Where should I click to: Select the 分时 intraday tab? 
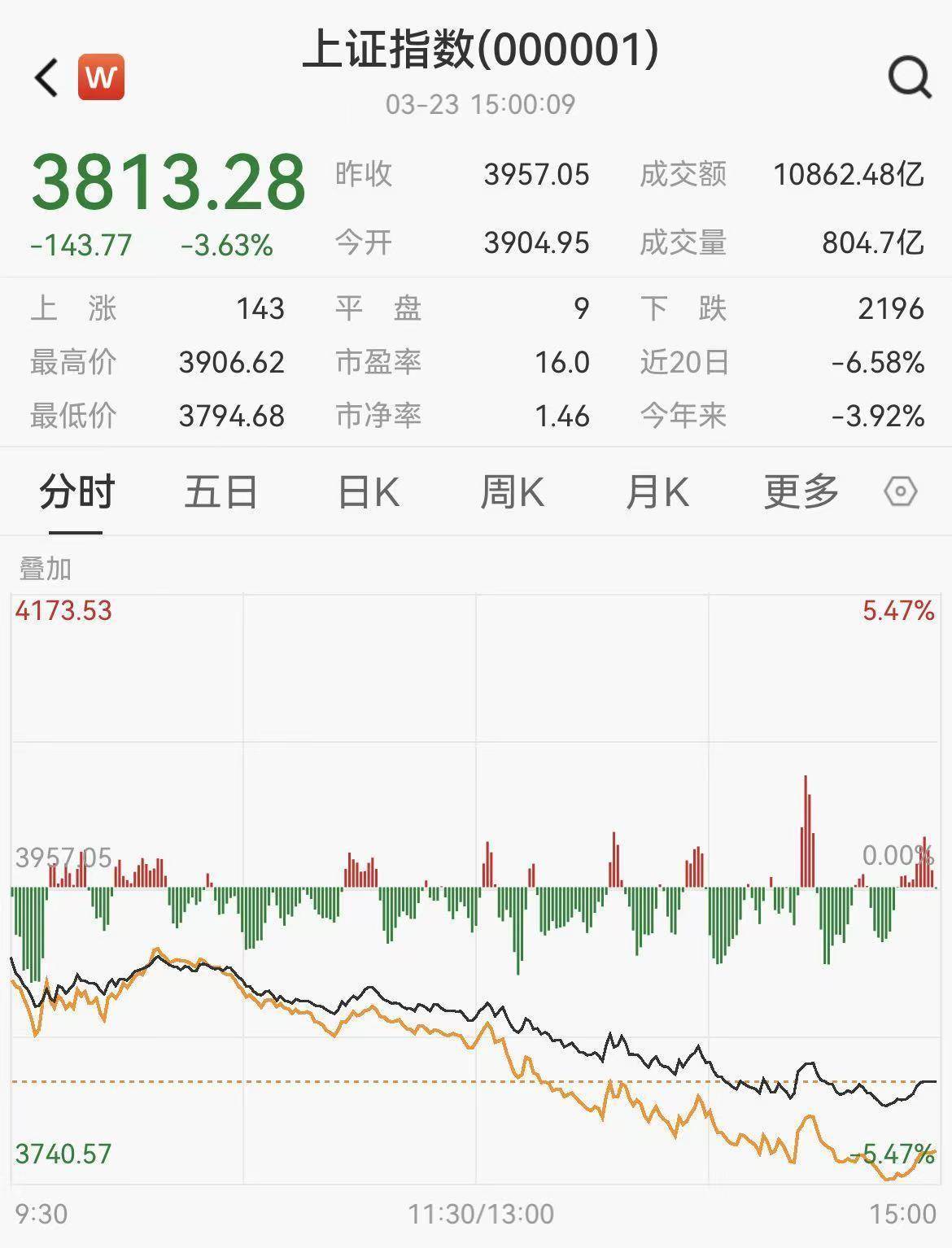pos(76,492)
